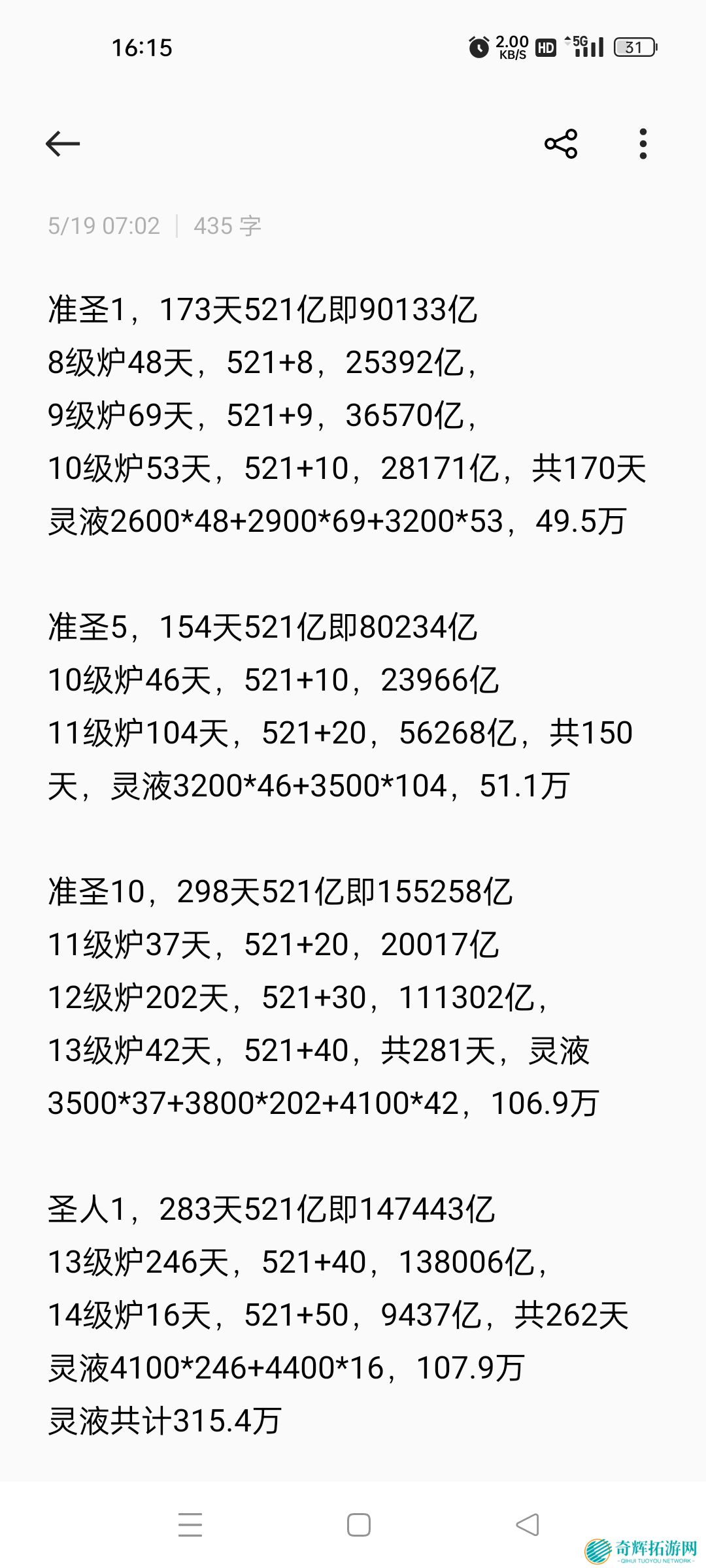Viewport: 706px width, 1568px height.
Task: Share this note
Action: (x=561, y=144)
